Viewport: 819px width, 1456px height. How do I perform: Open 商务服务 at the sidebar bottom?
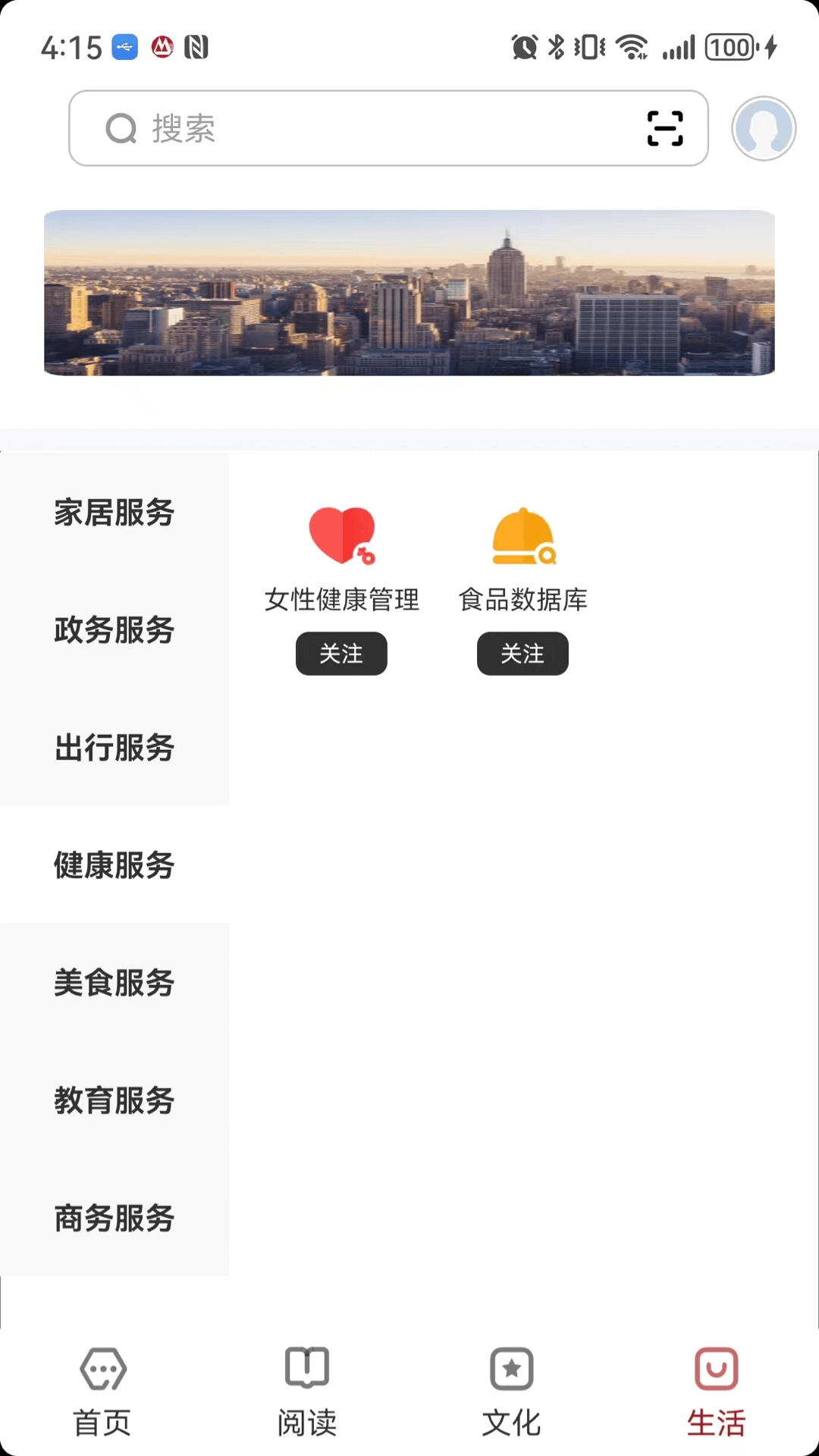point(114,1219)
